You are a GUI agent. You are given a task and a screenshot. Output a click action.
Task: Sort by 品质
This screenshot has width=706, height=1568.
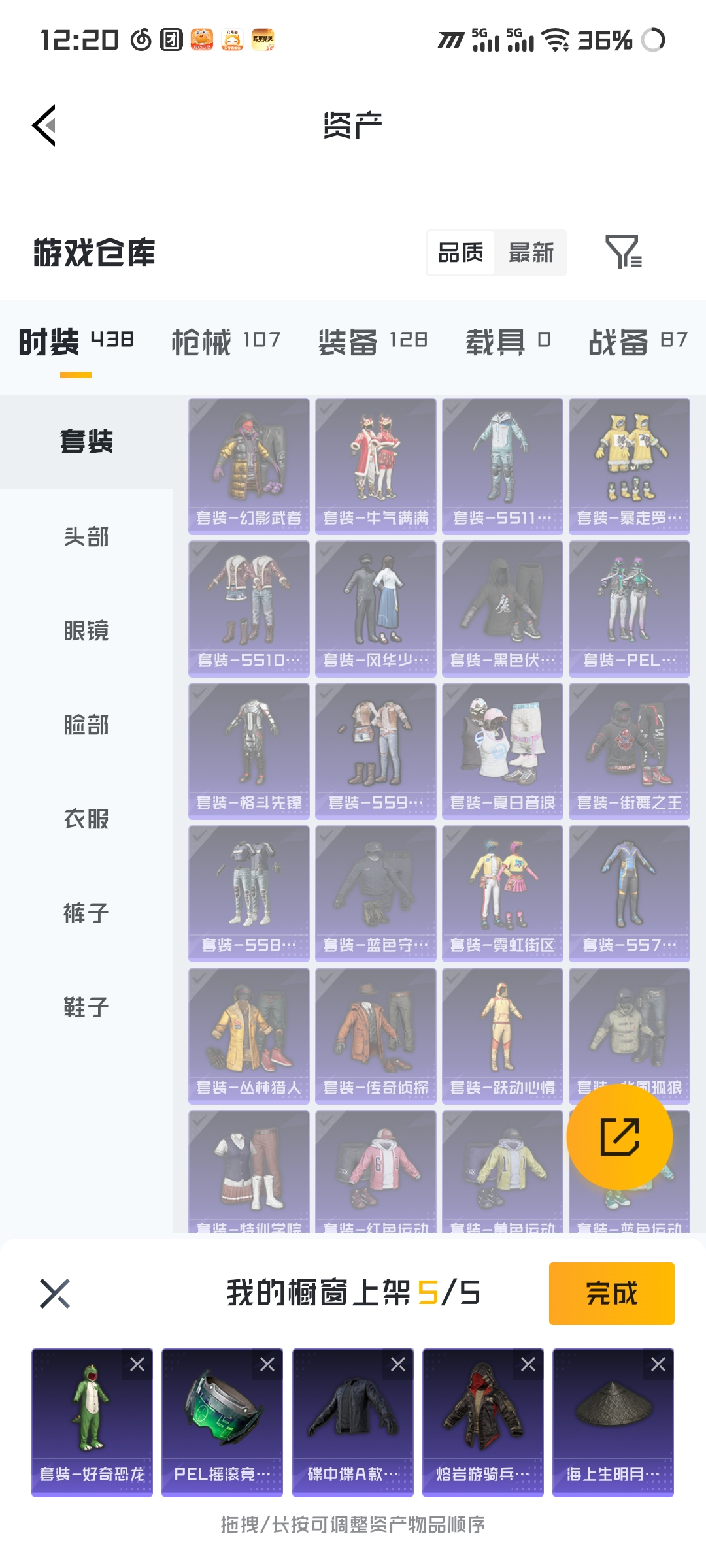pyautogui.click(x=461, y=253)
